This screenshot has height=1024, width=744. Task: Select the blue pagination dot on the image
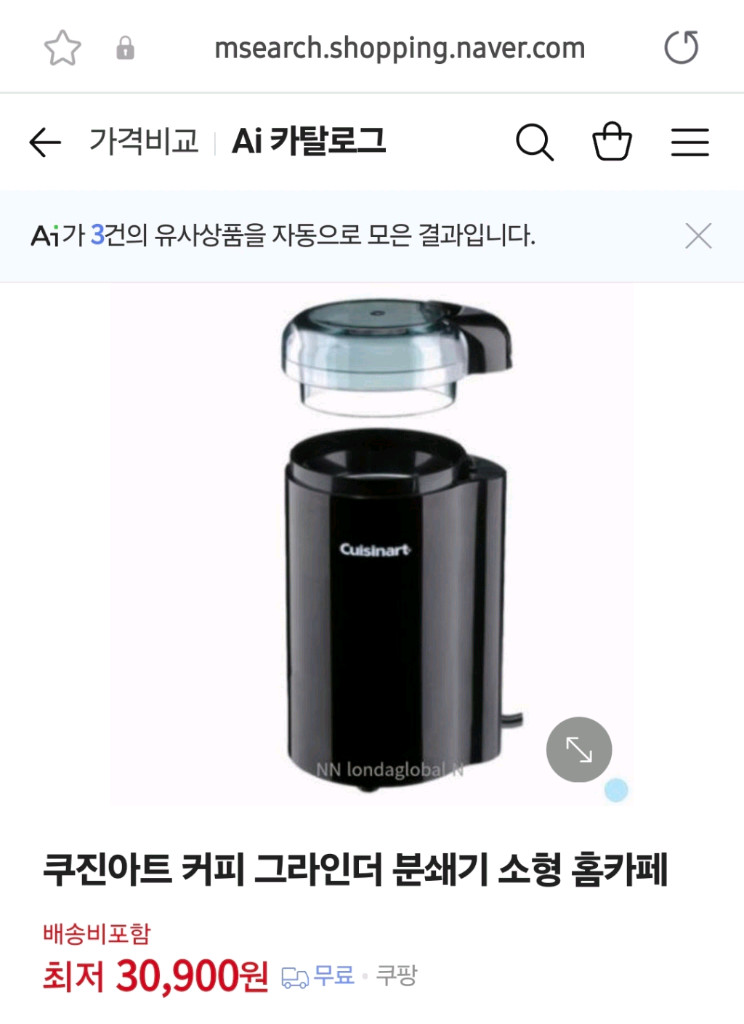coord(615,791)
